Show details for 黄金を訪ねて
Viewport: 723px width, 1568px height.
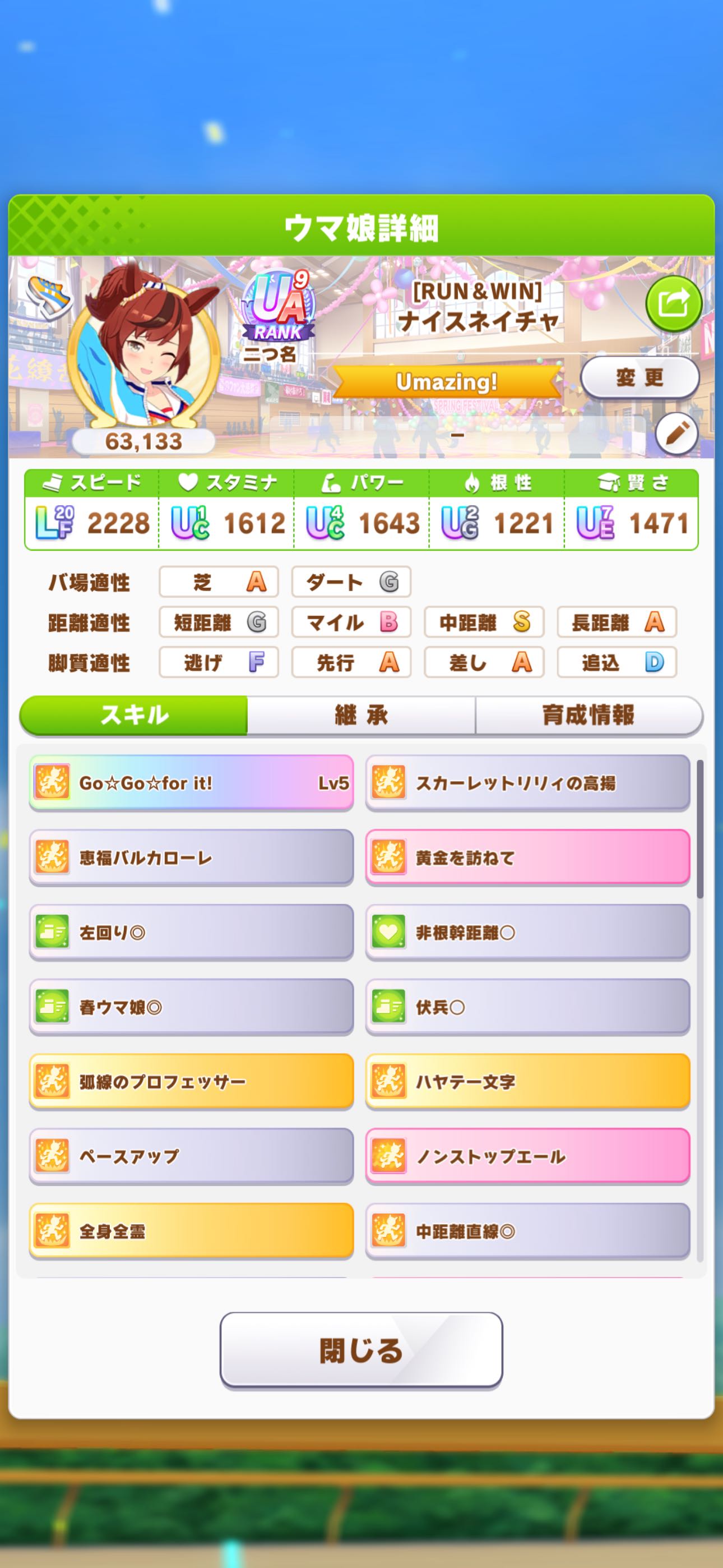pyautogui.click(x=527, y=857)
